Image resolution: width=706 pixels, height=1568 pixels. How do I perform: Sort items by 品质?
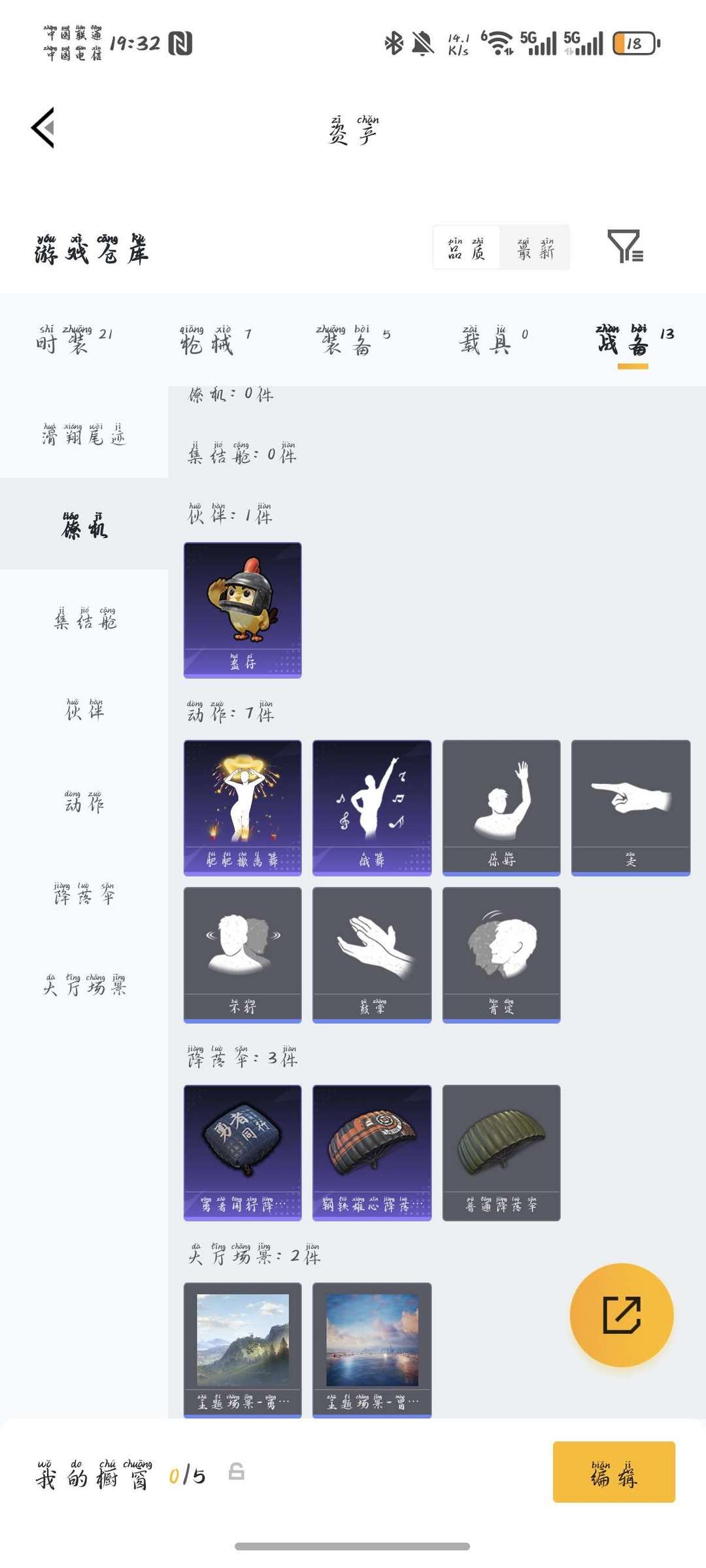point(467,248)
